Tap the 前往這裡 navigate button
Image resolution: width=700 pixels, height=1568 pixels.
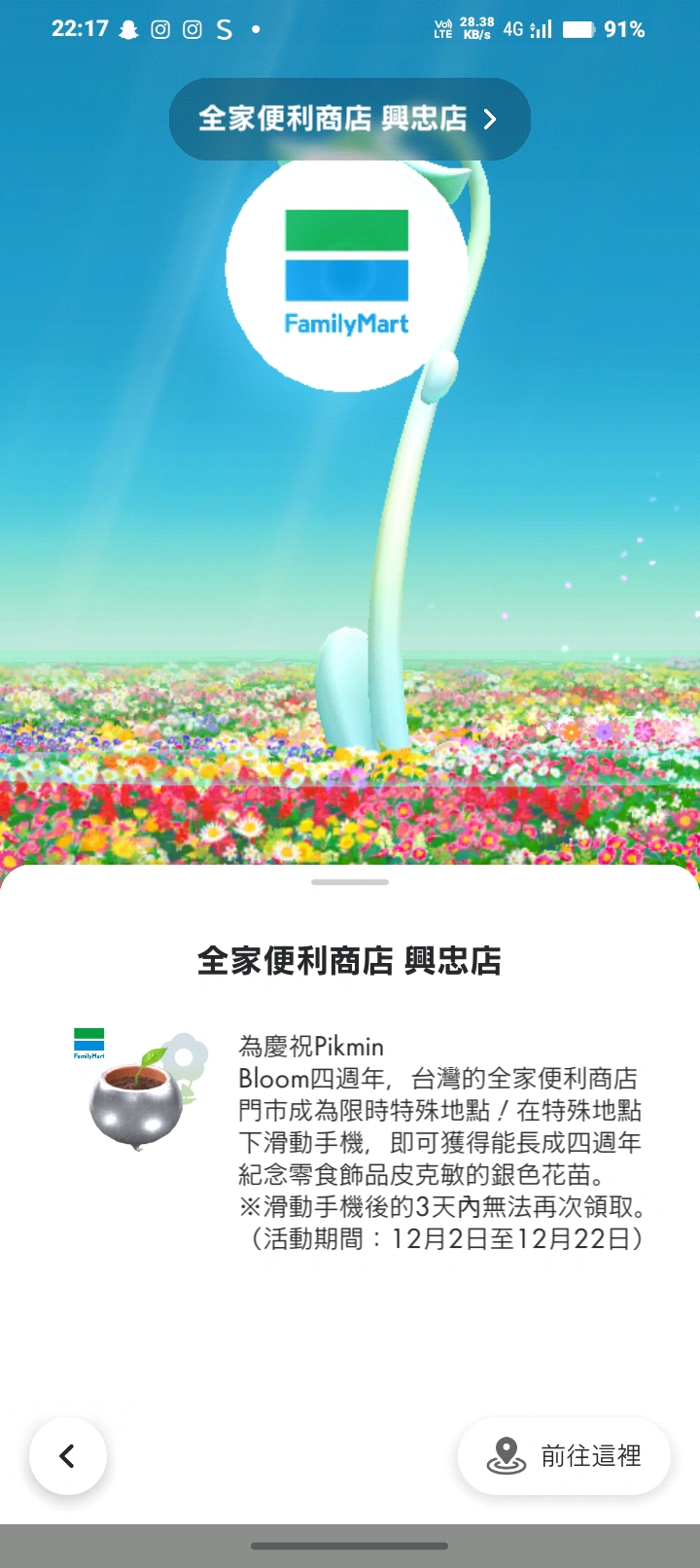pos(564,1456)
